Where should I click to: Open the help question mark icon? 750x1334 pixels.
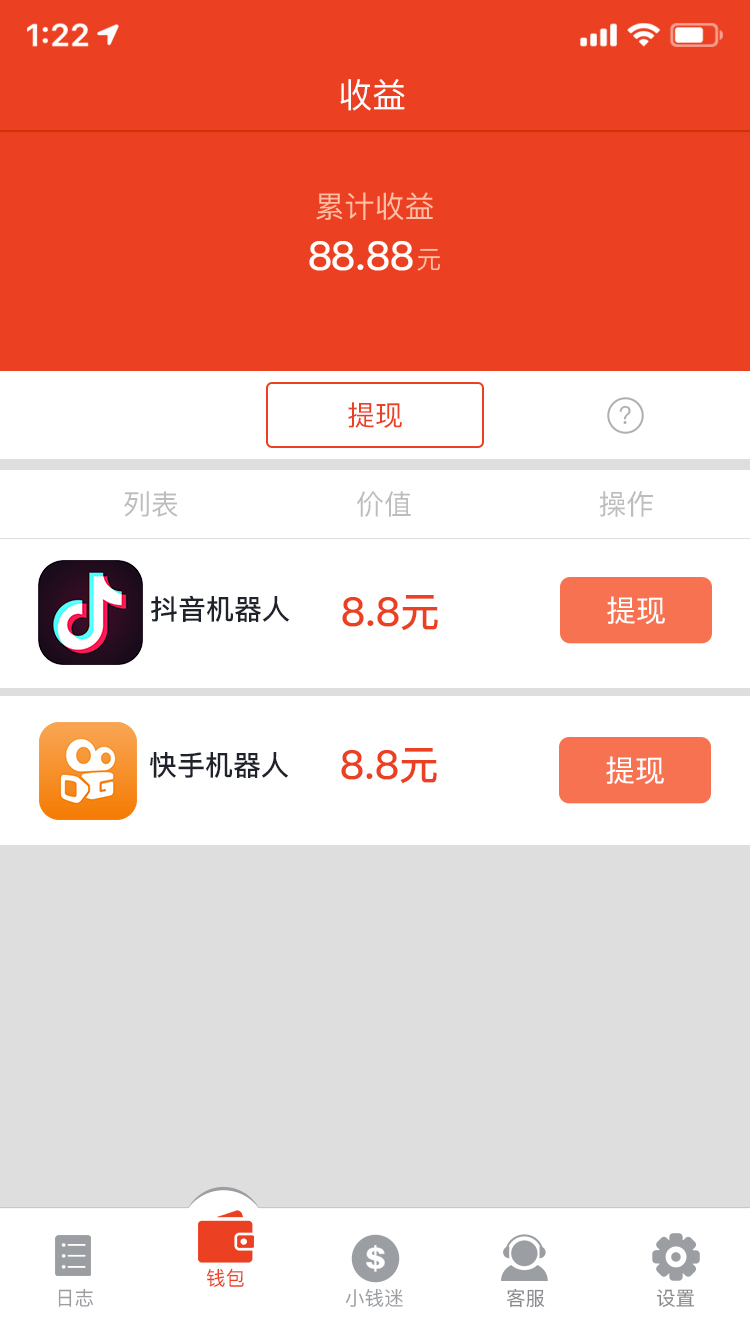tap(625, 415)
